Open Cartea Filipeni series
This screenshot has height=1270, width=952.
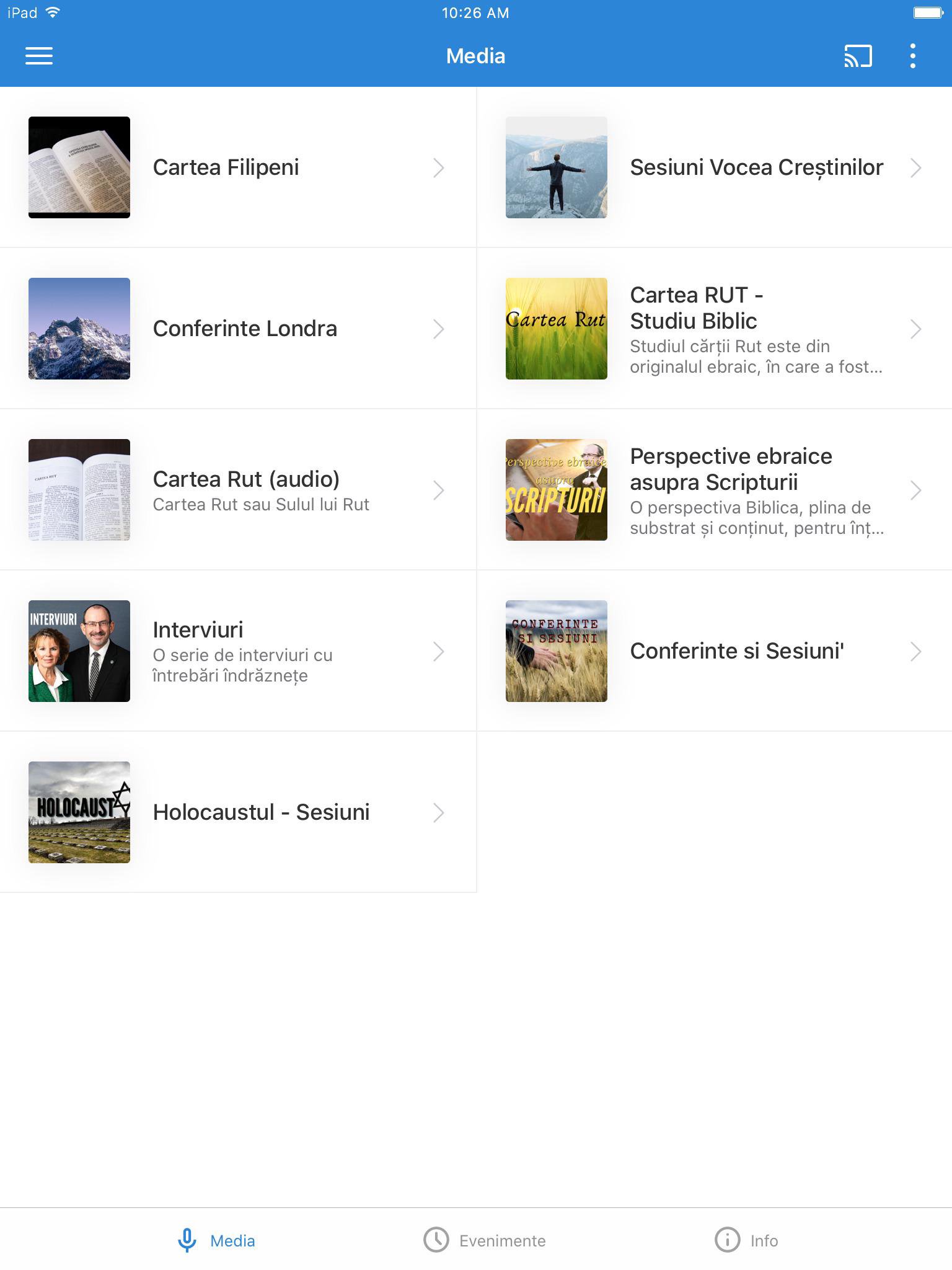(x=238, y=167)
